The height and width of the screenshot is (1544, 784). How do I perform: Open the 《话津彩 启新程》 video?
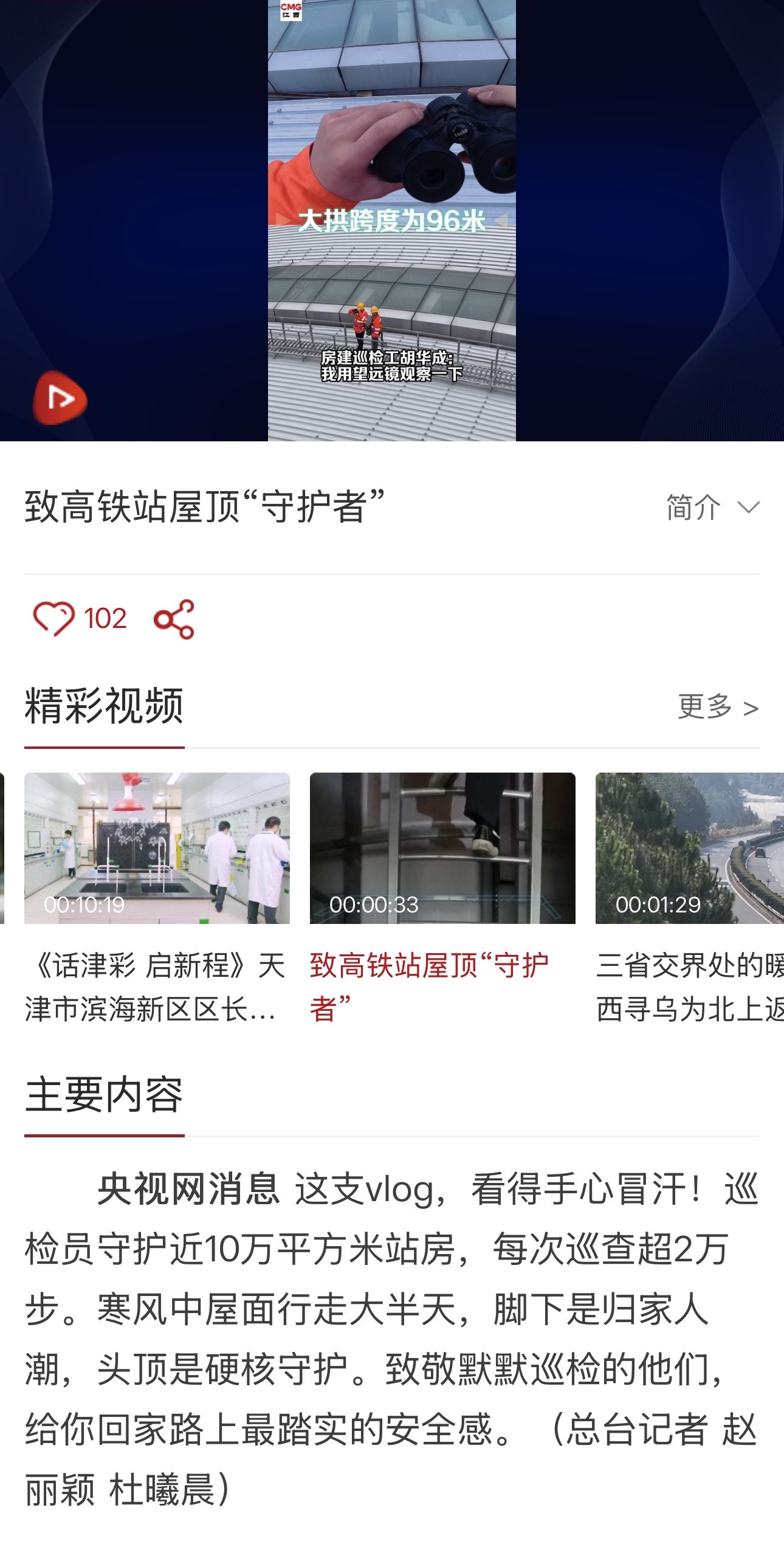tap(157, 849)
